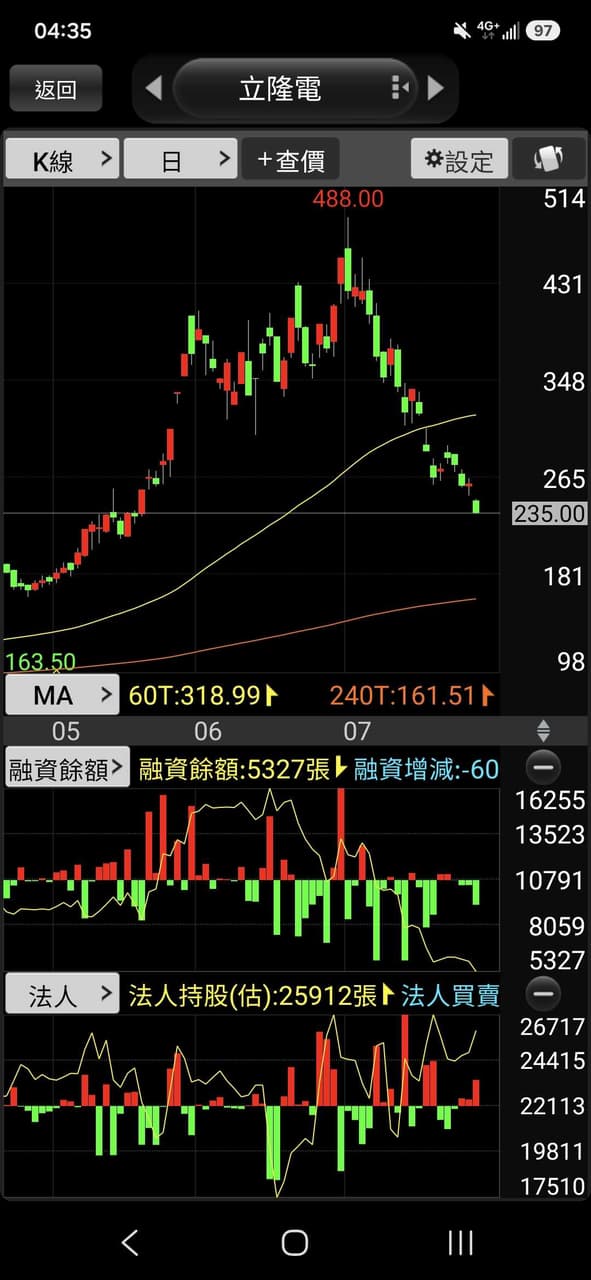The height and width of the screenshot is (1280, 591).
Task: Go to the previous stock with left arrow
Action: pos(153,88)
